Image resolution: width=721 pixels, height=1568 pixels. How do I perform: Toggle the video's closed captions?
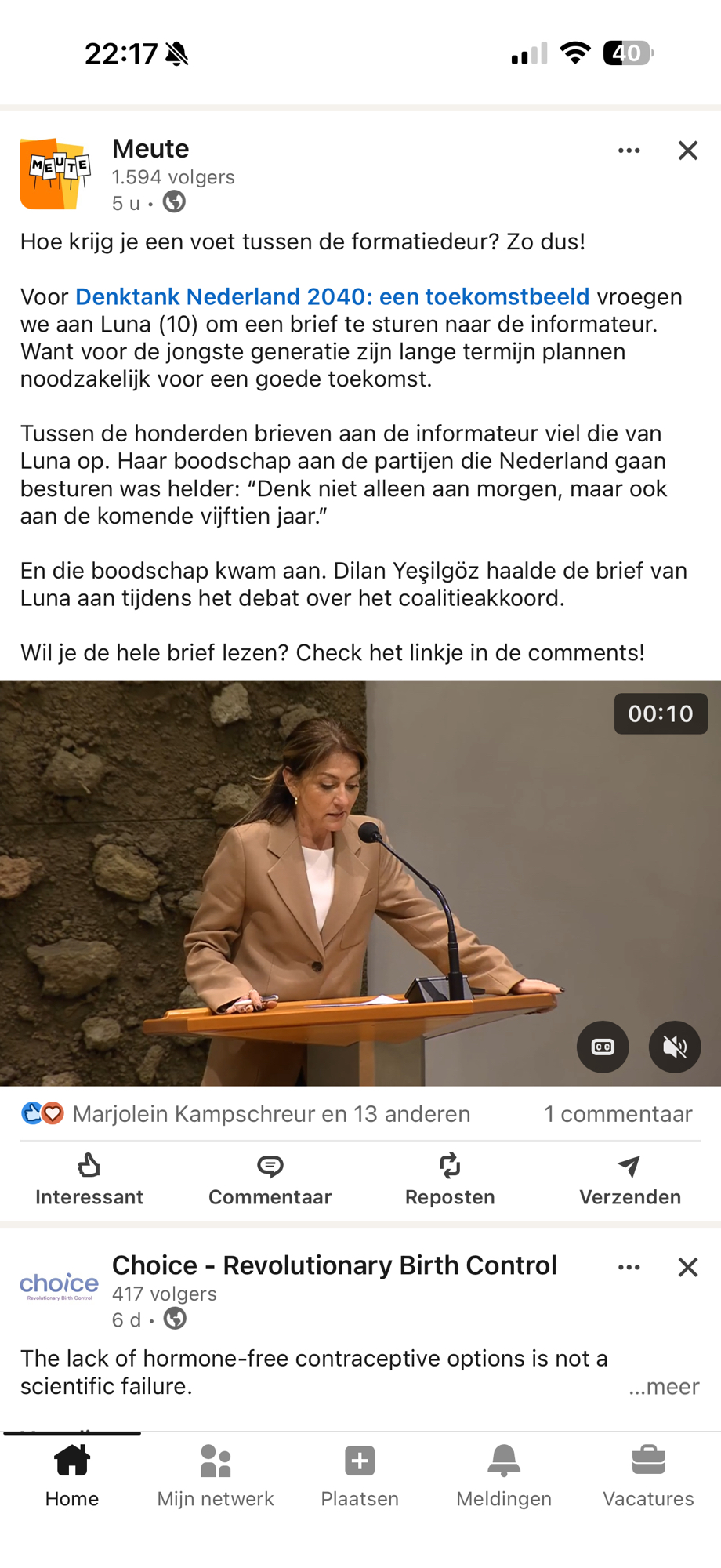603,1047
